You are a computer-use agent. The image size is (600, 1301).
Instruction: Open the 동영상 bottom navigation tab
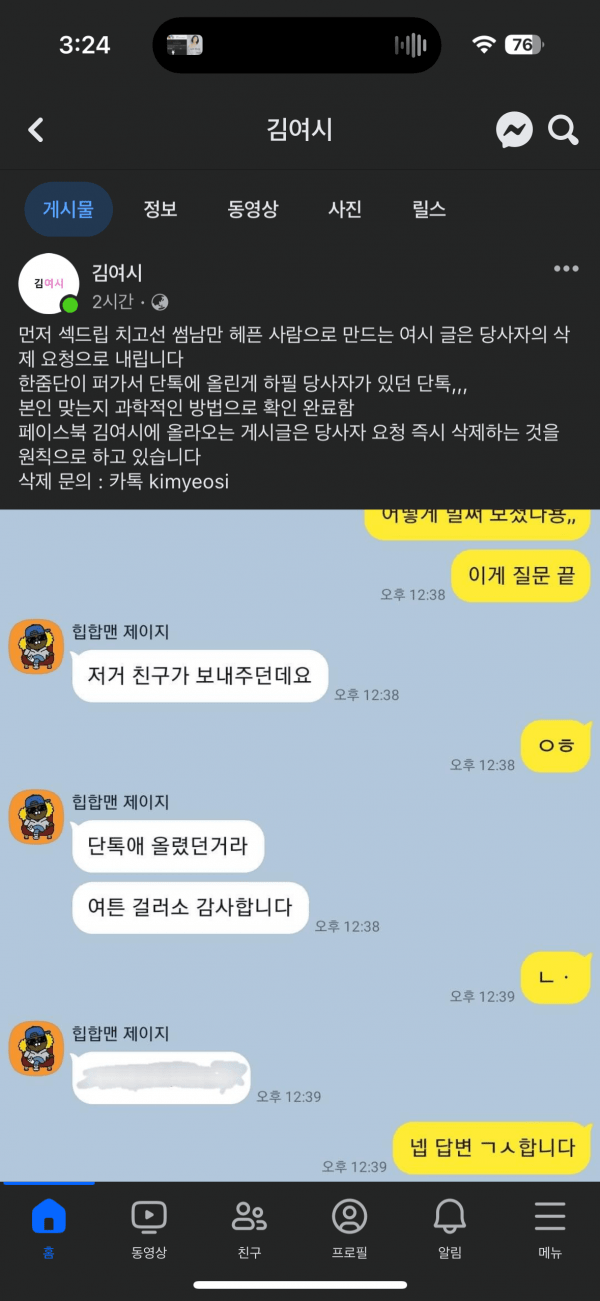[148, 1229]
